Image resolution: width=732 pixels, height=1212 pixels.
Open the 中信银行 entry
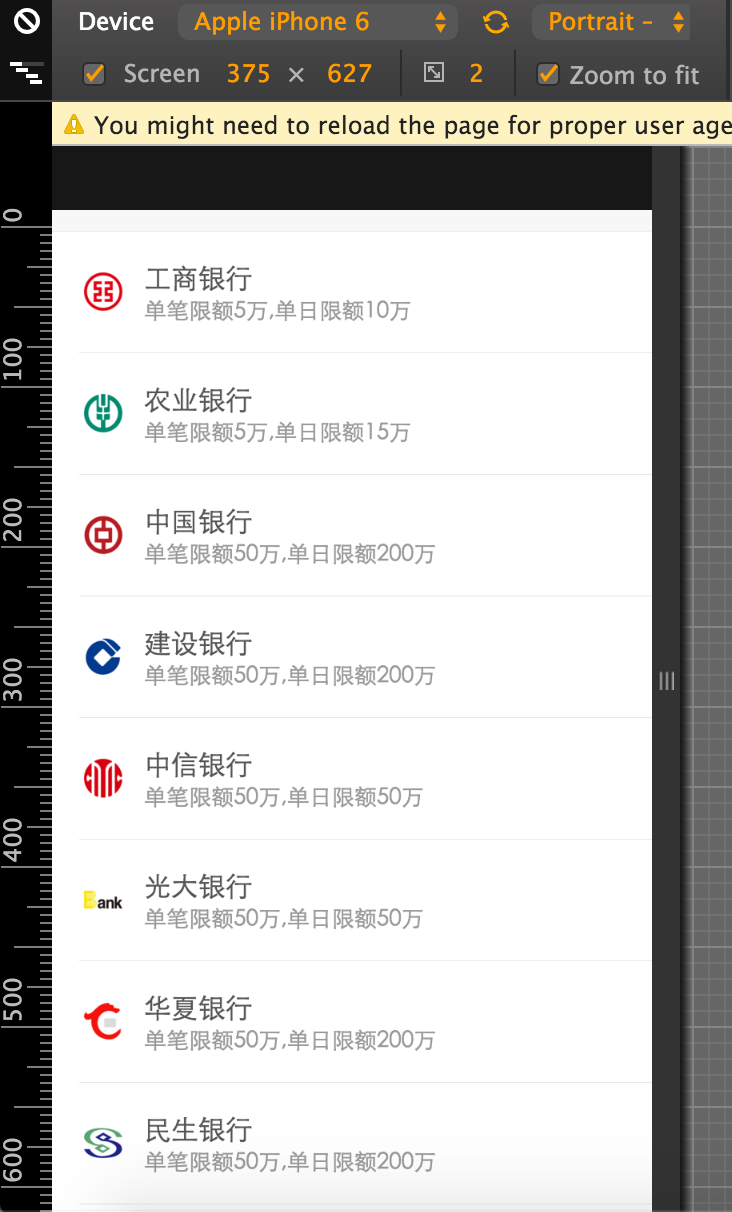pos(352,779)
